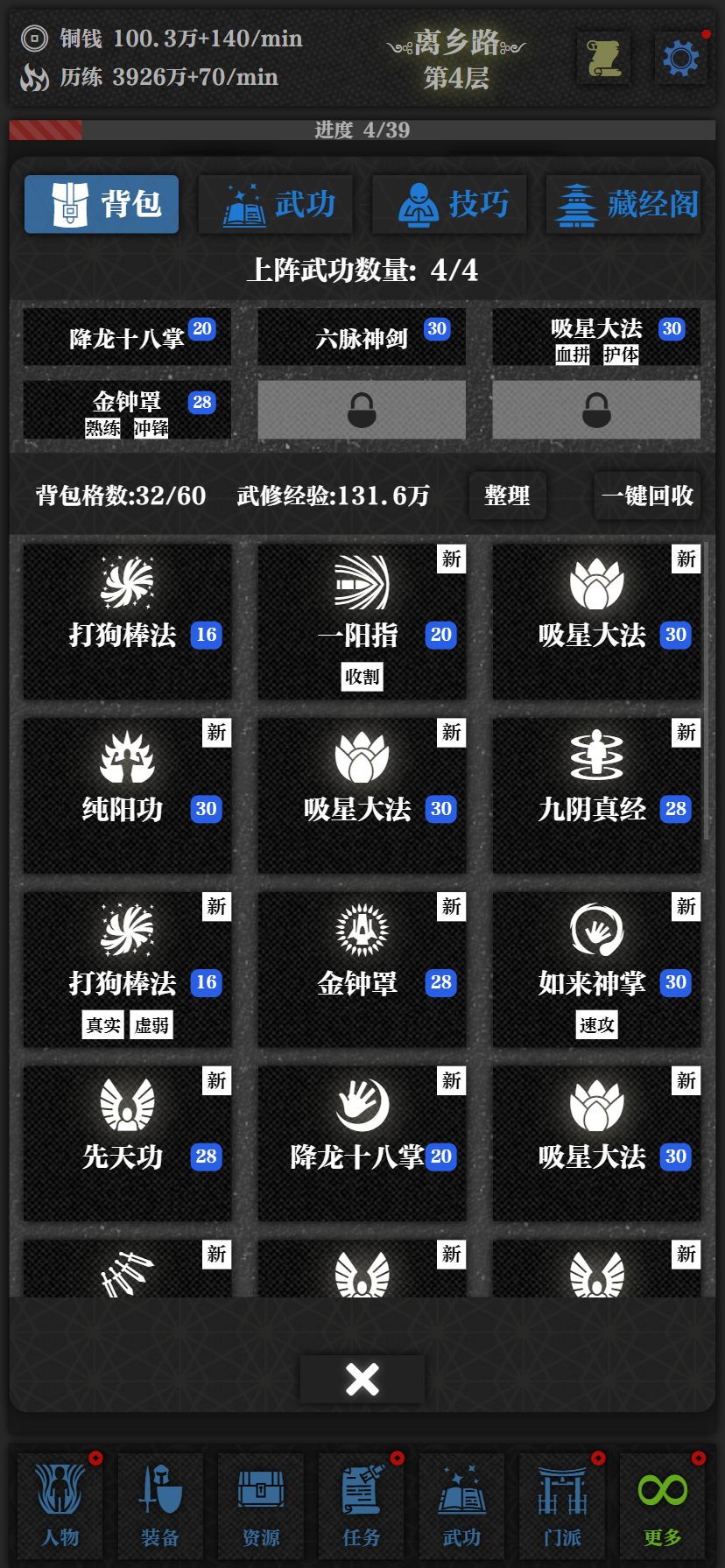Open the 资源 chest icon

tap(261, 1506)
